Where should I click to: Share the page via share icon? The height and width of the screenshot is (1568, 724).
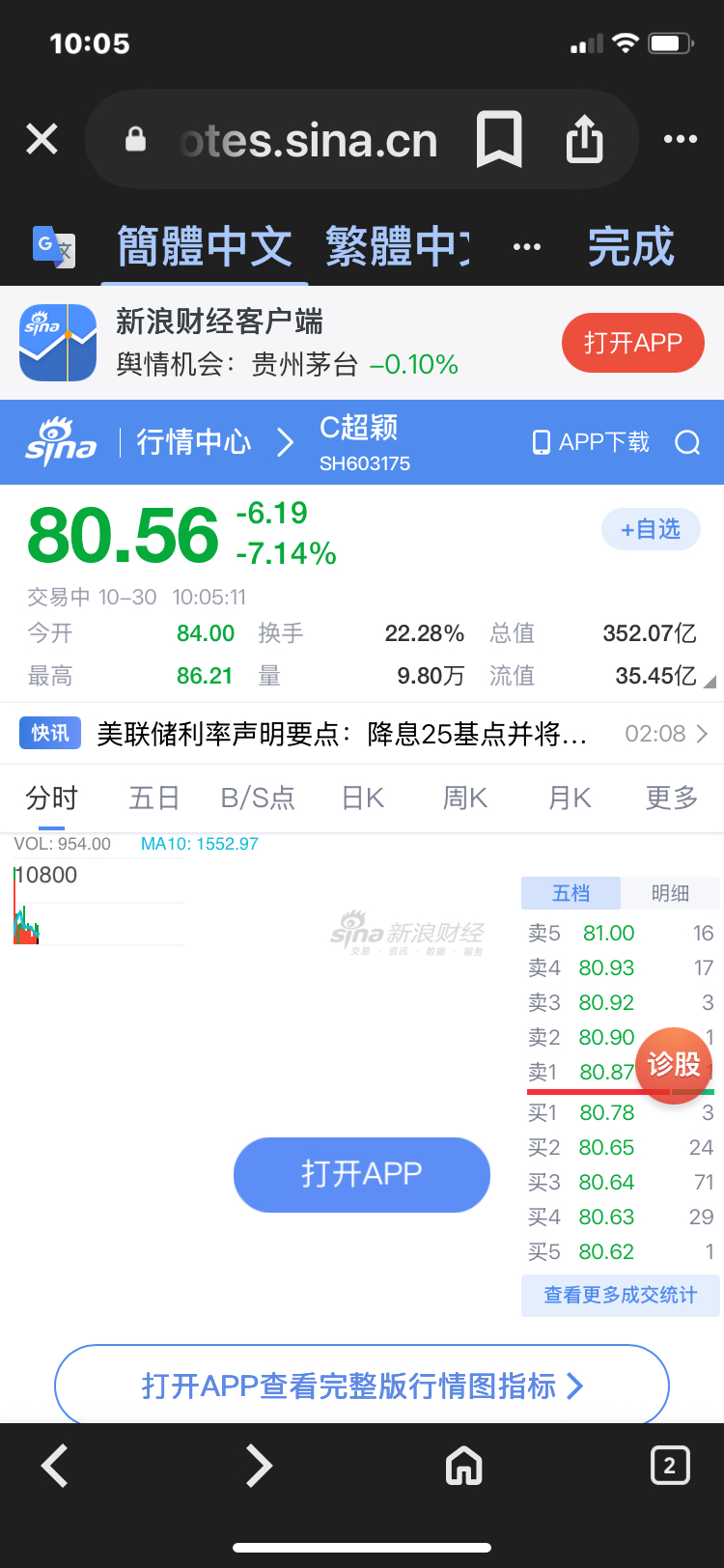tap(584, 139)
